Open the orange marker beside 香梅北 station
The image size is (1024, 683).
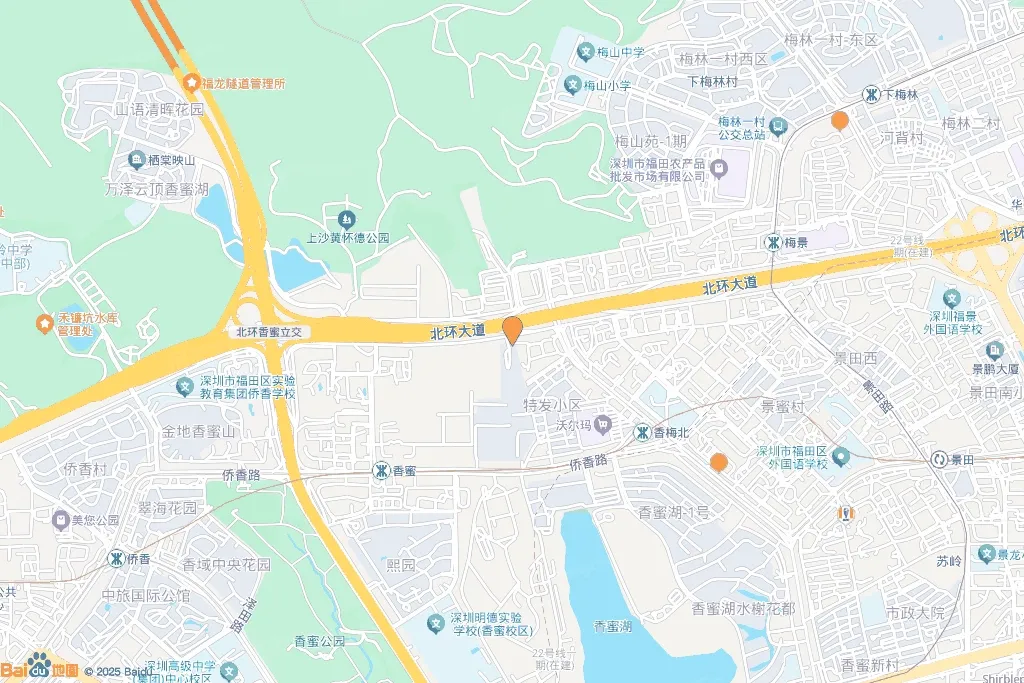[718, 462]
